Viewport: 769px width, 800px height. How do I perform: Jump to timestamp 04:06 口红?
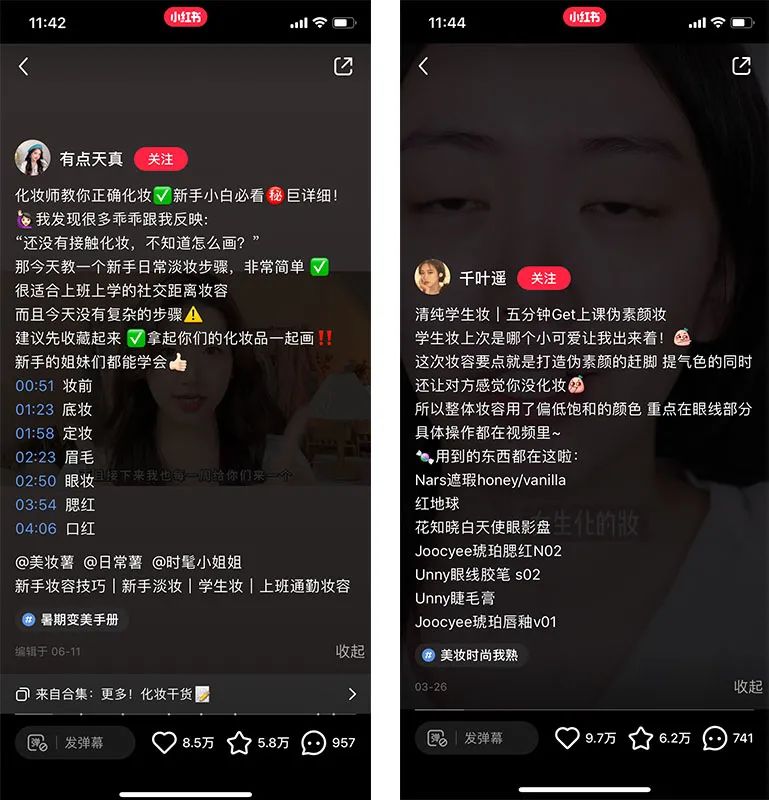[35, 528]
